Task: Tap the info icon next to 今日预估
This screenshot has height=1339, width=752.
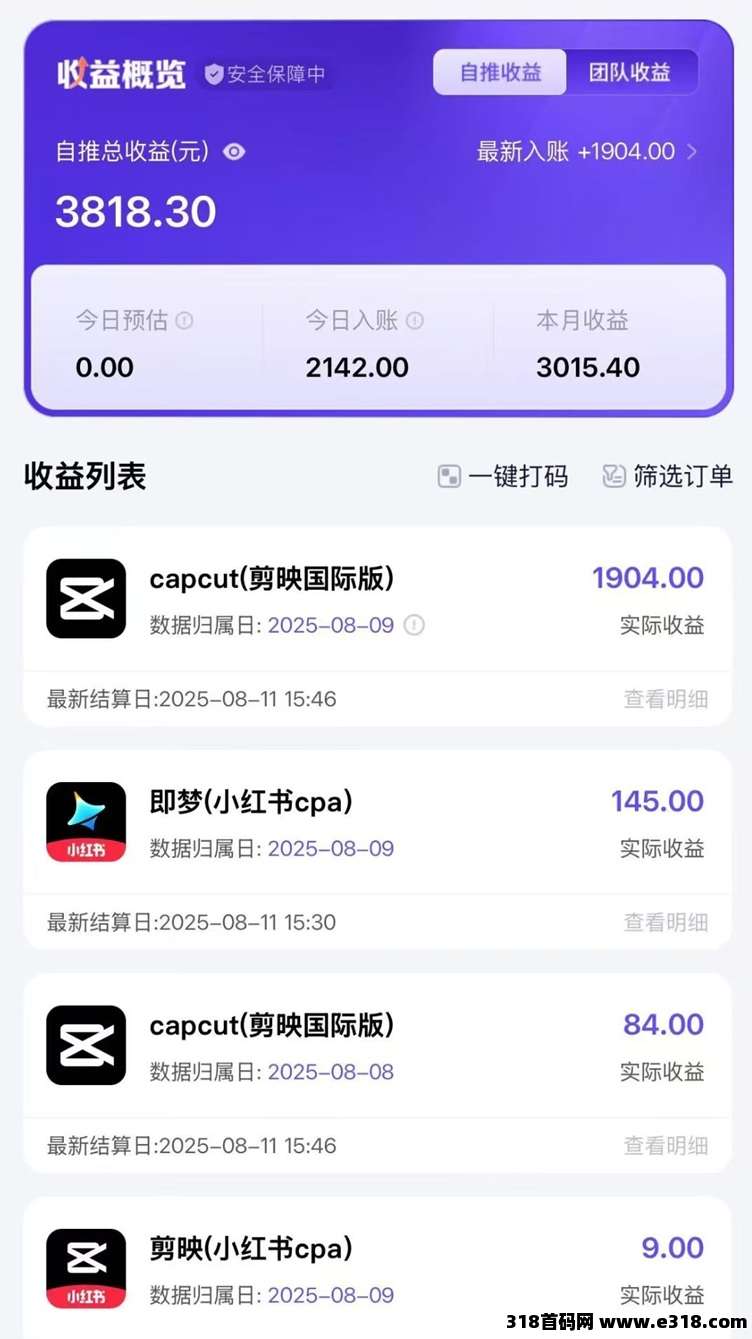Action: (184, 321)
